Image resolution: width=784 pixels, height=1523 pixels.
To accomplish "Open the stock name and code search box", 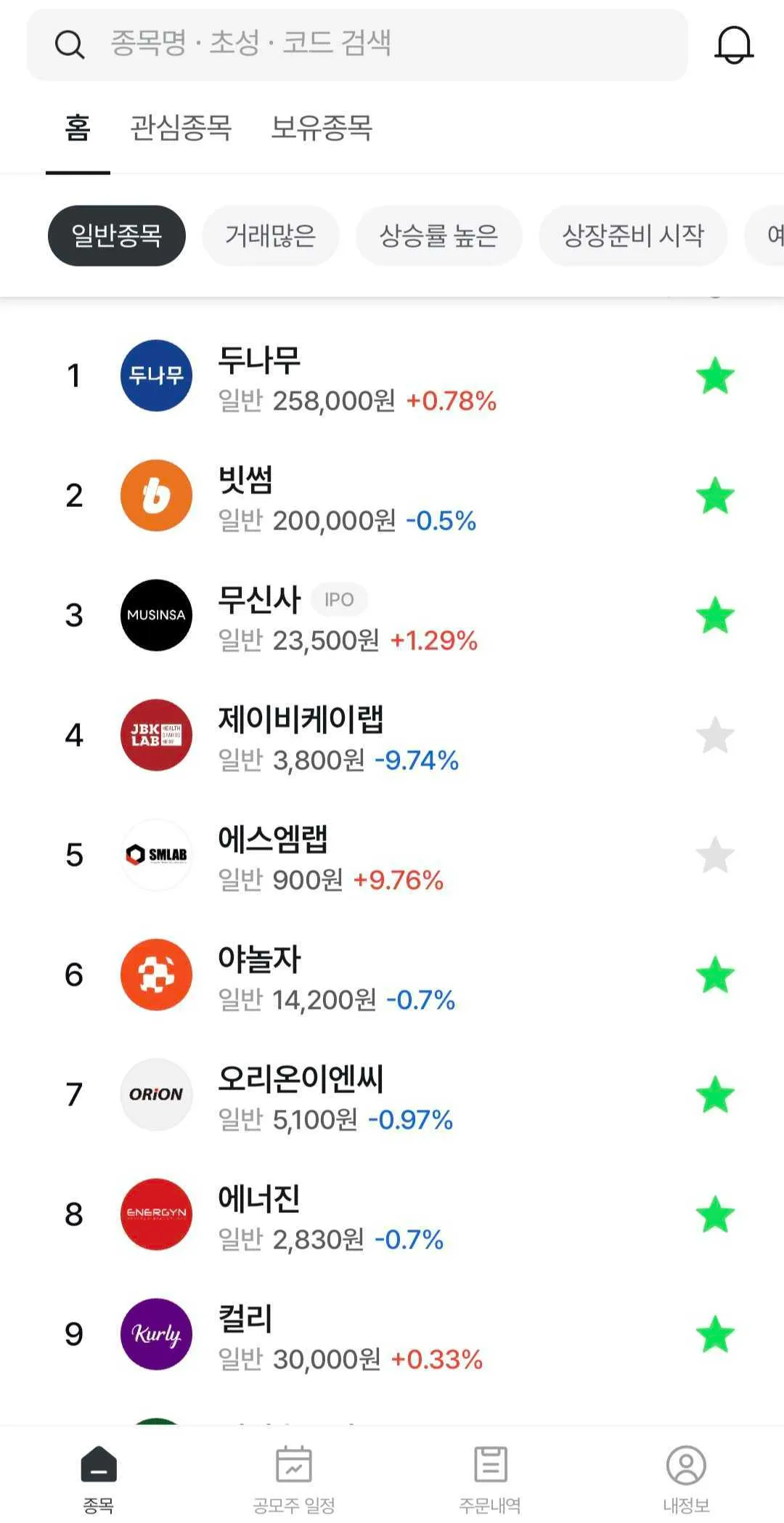I will tap(356, 44).
